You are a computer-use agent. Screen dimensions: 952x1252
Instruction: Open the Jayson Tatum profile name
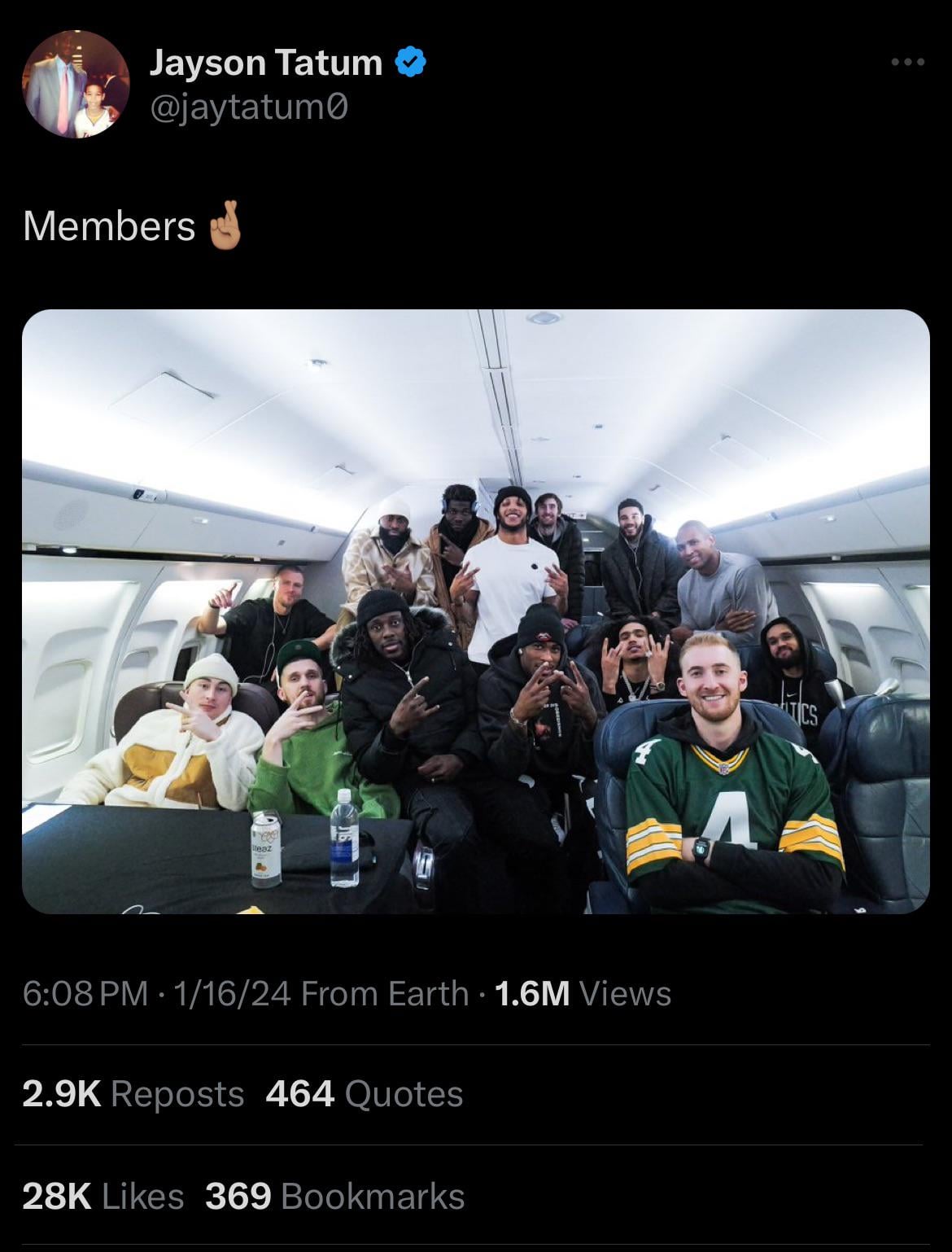click(265, 63)
